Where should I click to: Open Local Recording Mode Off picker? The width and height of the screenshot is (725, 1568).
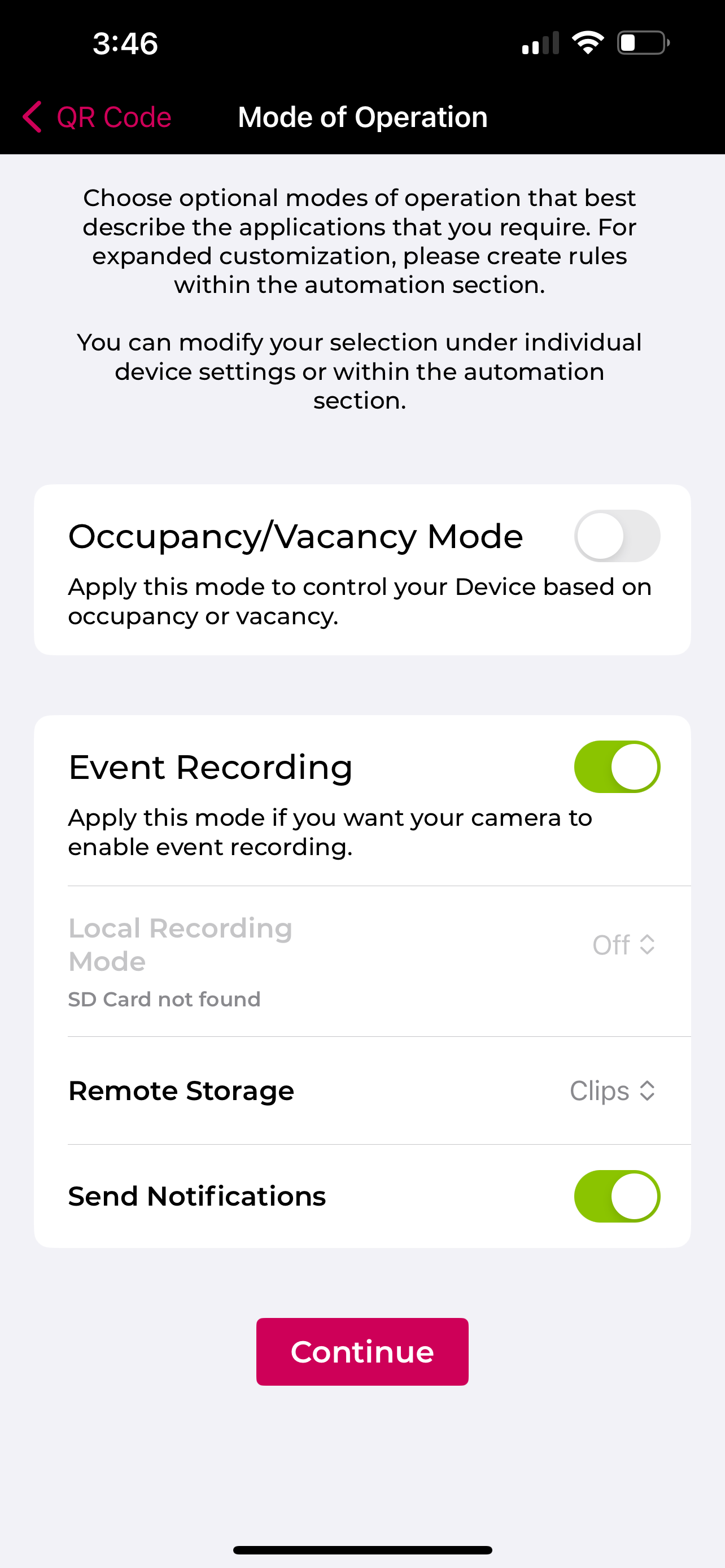pyautogui.click(x=624, y=945)
